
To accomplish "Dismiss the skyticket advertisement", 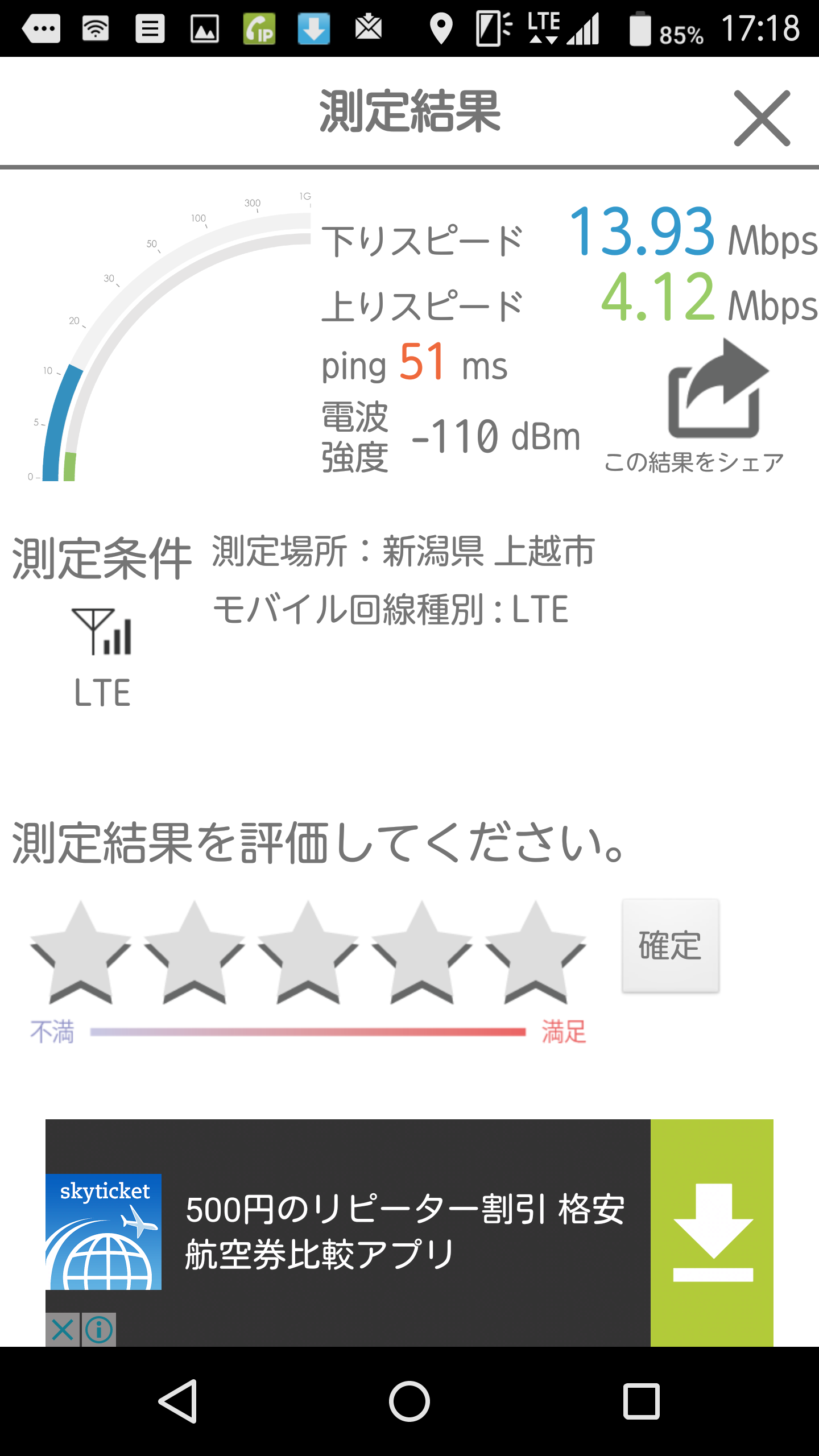I will (x=63, y=1330).
